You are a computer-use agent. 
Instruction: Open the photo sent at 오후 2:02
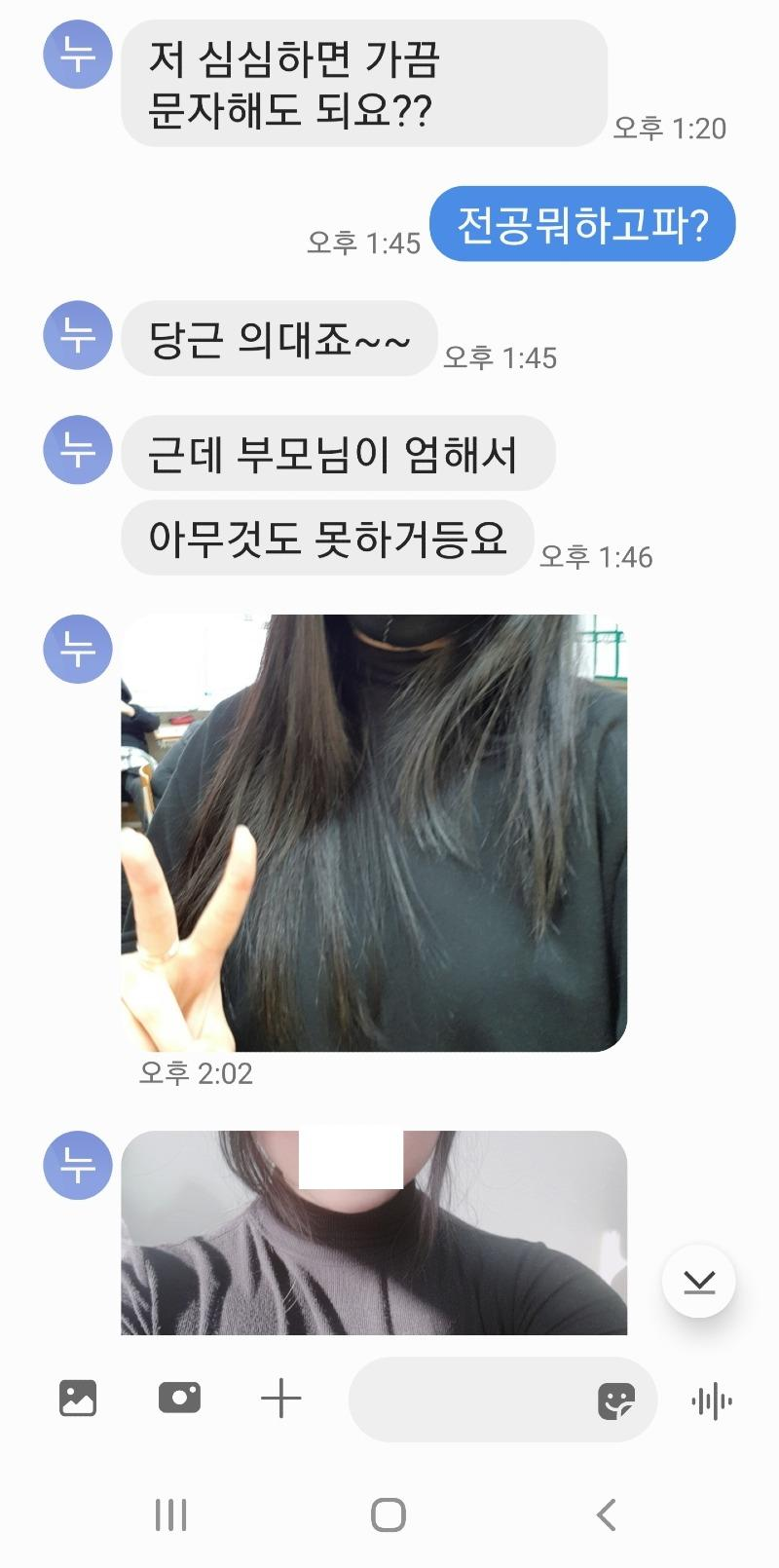tap(374, 833)
